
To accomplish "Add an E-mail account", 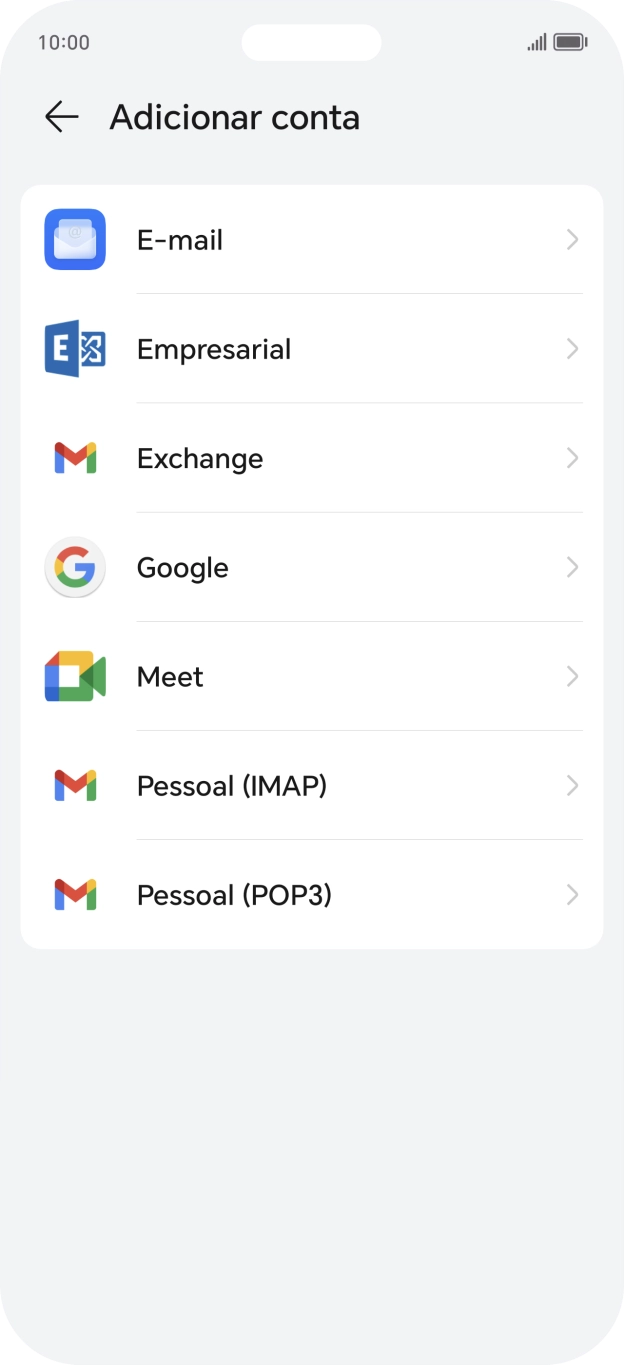I will click(x=310, y=240).
